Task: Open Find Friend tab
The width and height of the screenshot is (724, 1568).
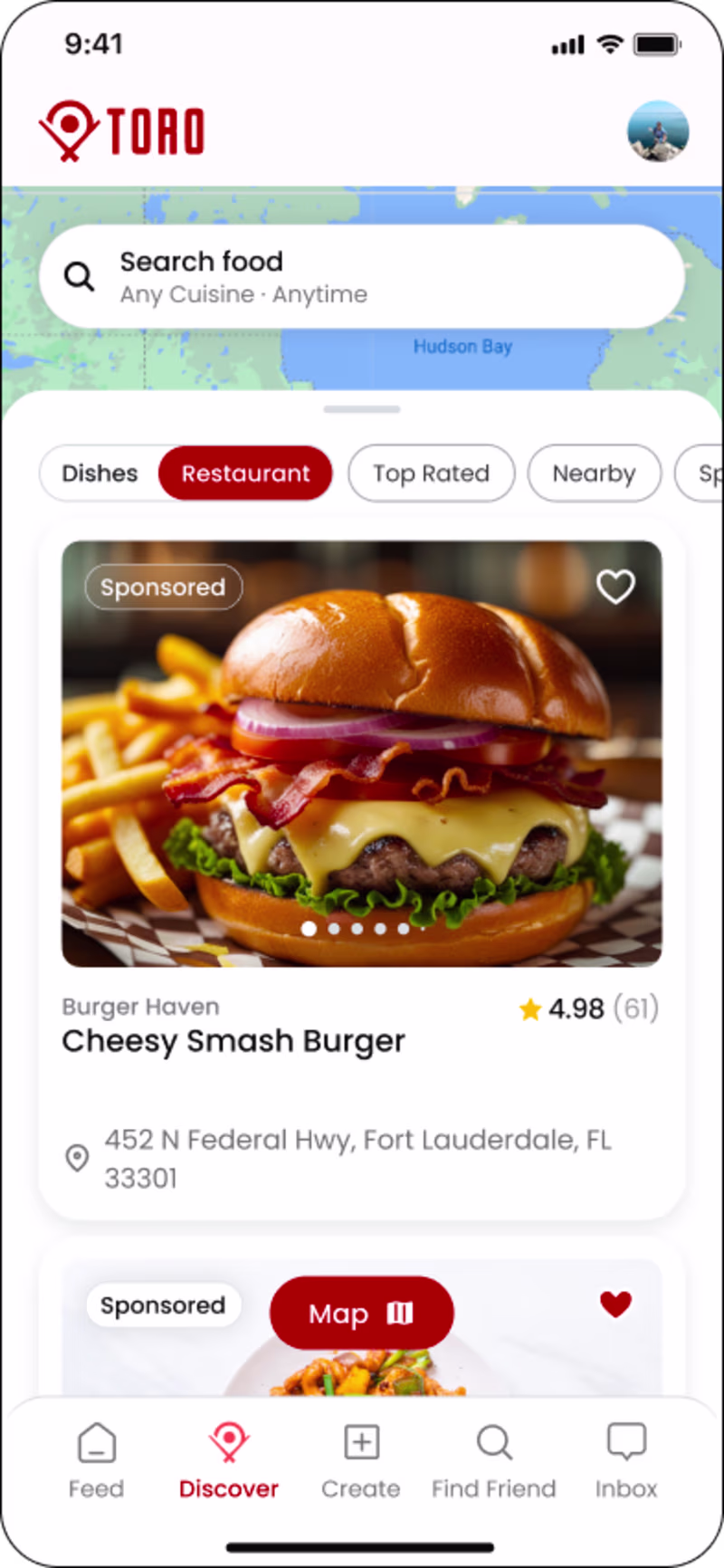Action: pyautogui.click(x=494, y=1459)
